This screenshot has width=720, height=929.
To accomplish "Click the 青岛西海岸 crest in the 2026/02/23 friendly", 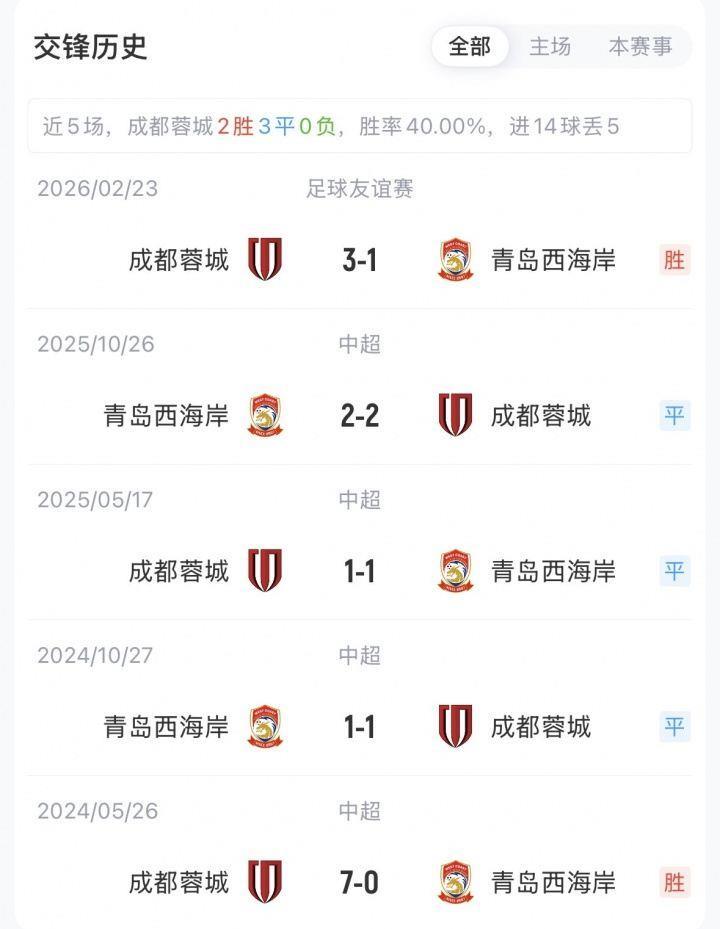I will (454, 258).
